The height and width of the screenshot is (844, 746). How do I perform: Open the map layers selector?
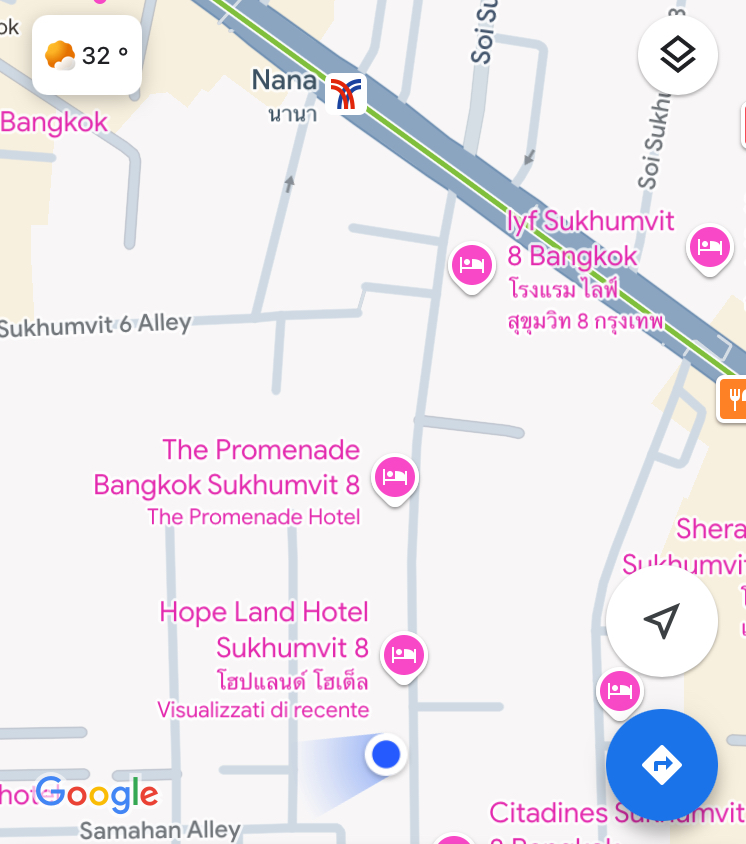tap(677, 55)
